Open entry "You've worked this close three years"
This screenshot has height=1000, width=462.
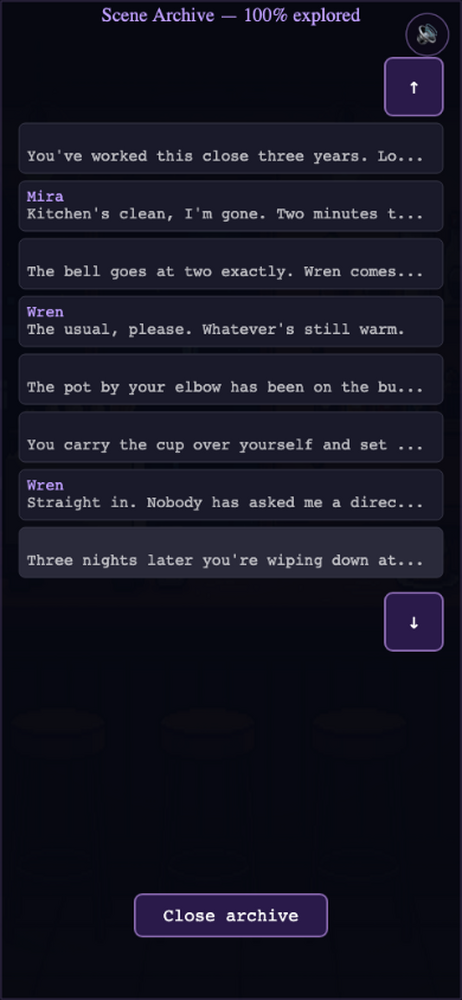231,149
